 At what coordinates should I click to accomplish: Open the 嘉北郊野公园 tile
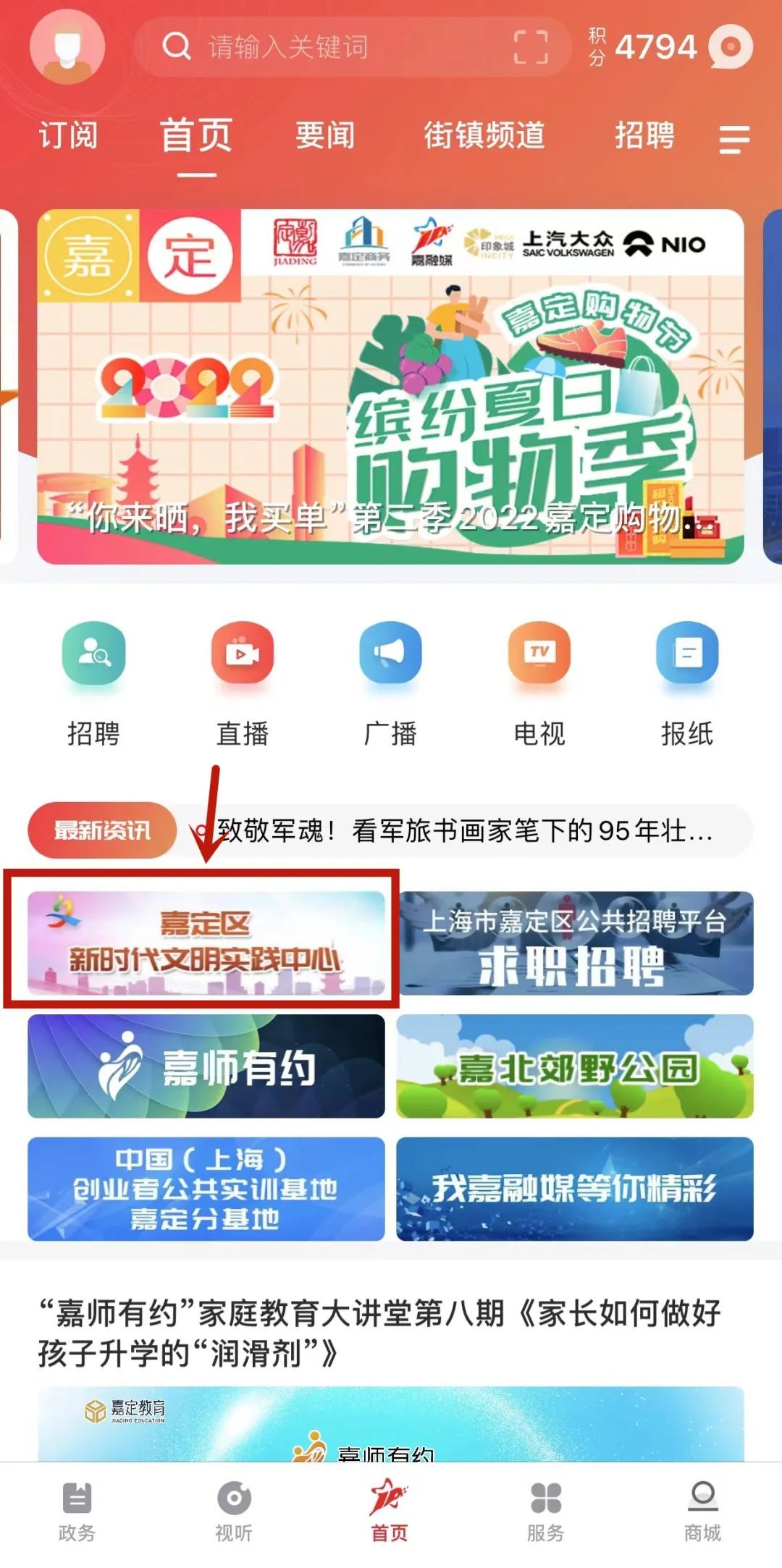point(575,1066)
